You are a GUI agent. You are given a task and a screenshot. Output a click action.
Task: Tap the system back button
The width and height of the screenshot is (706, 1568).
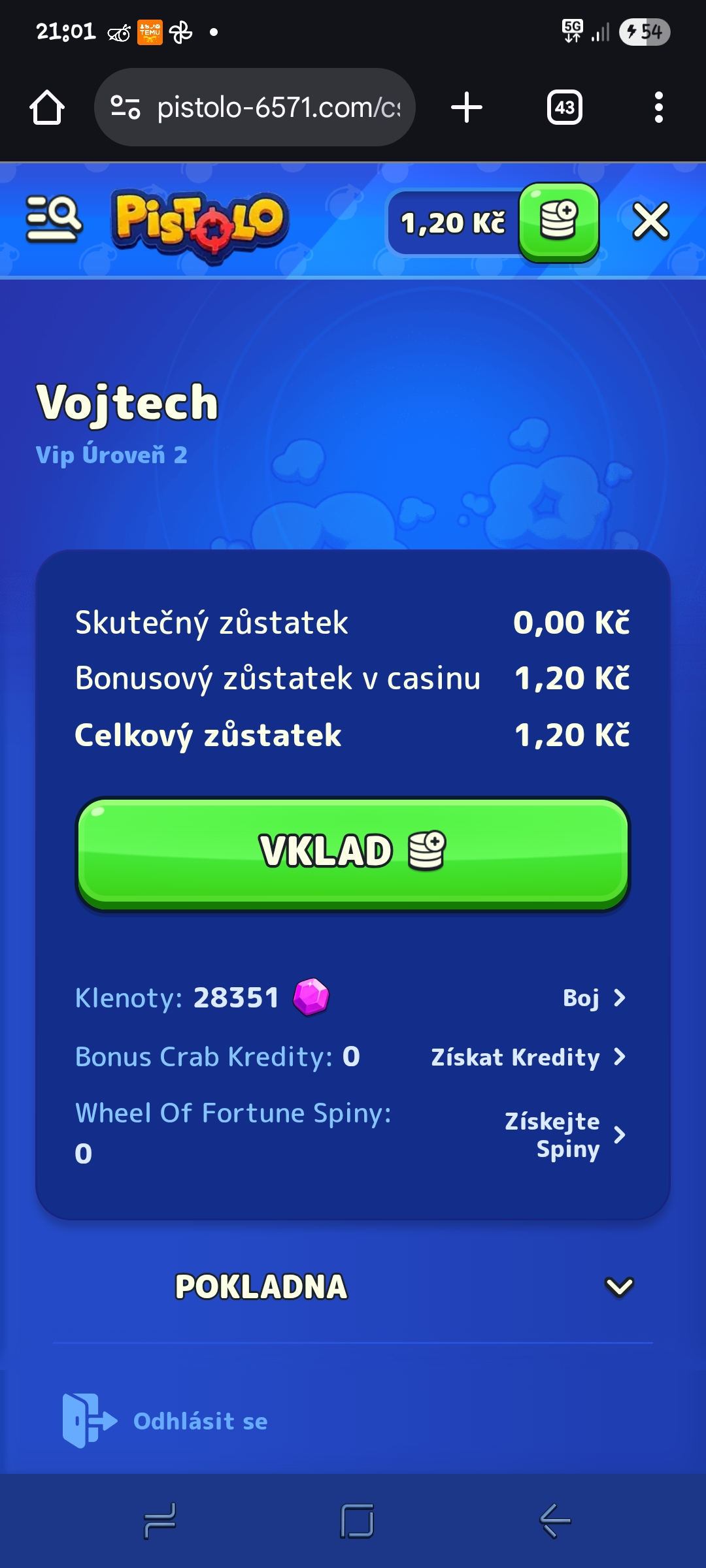[x=554, y=1521]
